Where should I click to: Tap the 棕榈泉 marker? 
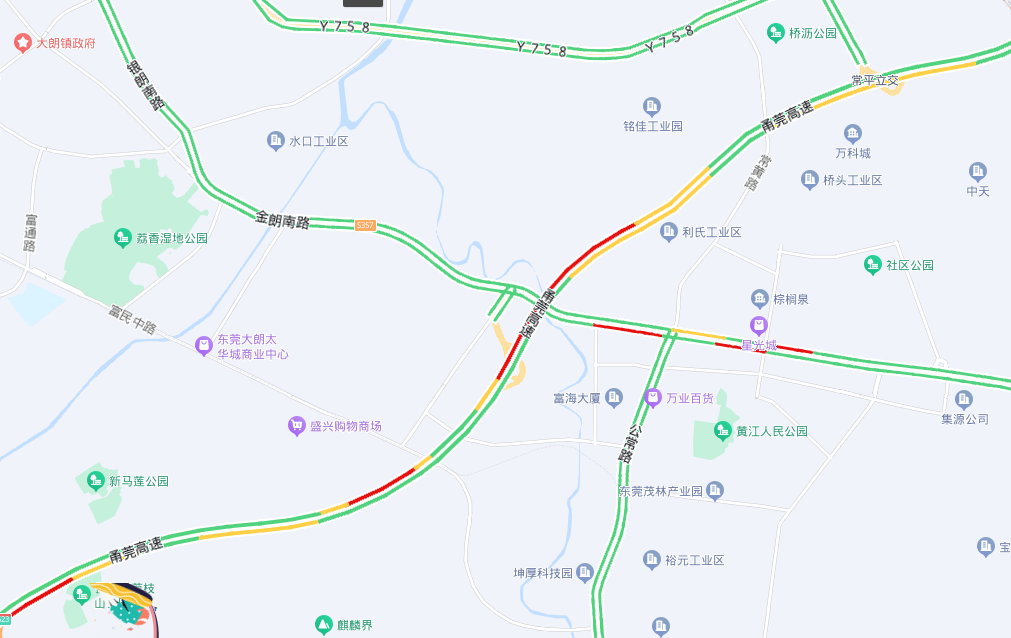tap(759, 298)
